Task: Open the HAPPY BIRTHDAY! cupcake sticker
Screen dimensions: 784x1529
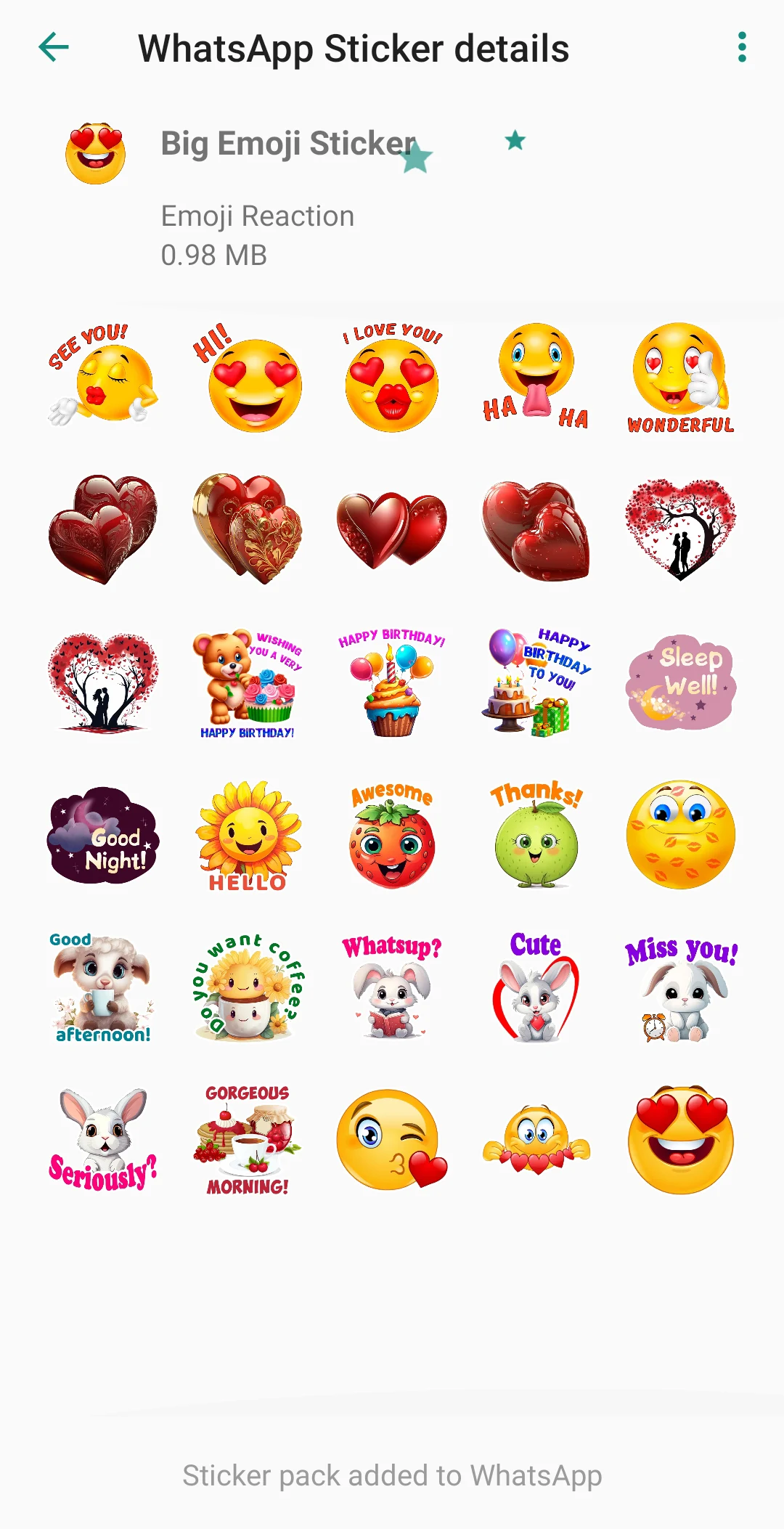Action: 392,682
